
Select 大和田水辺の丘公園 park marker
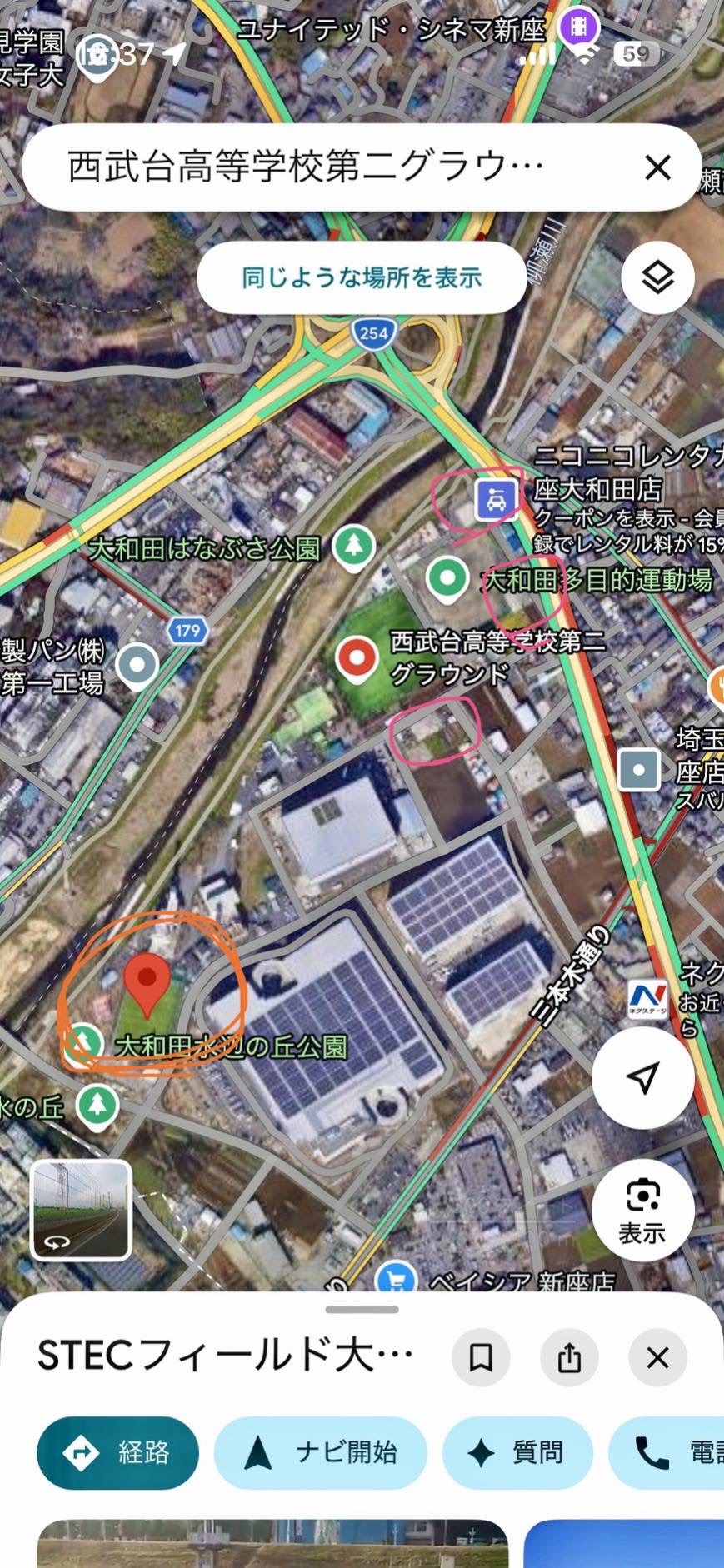point(84,1041)
